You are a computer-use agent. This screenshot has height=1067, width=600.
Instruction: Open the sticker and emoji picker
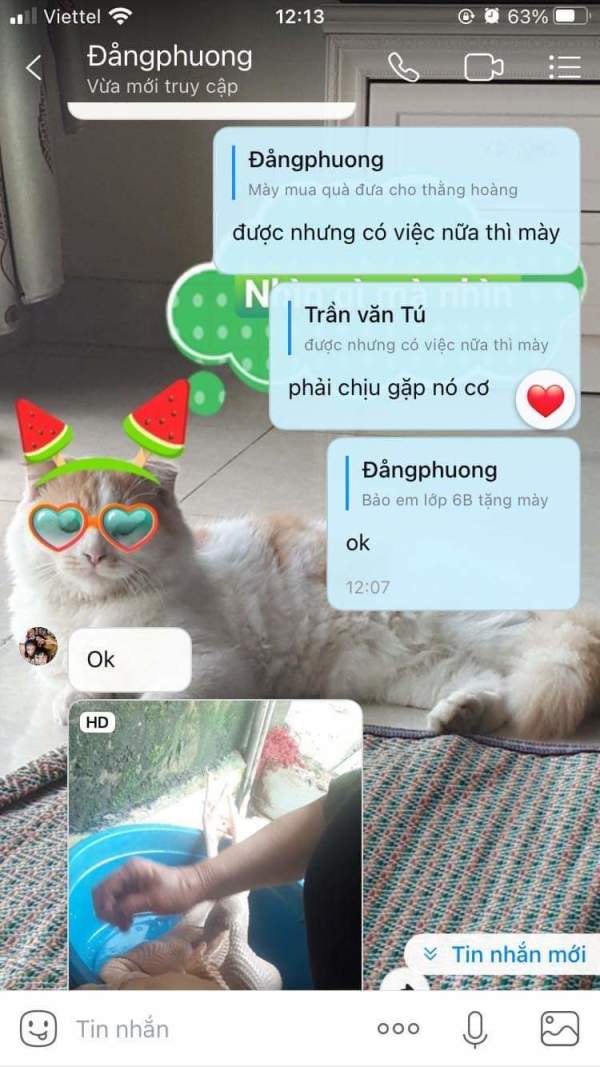(38, 1028)
